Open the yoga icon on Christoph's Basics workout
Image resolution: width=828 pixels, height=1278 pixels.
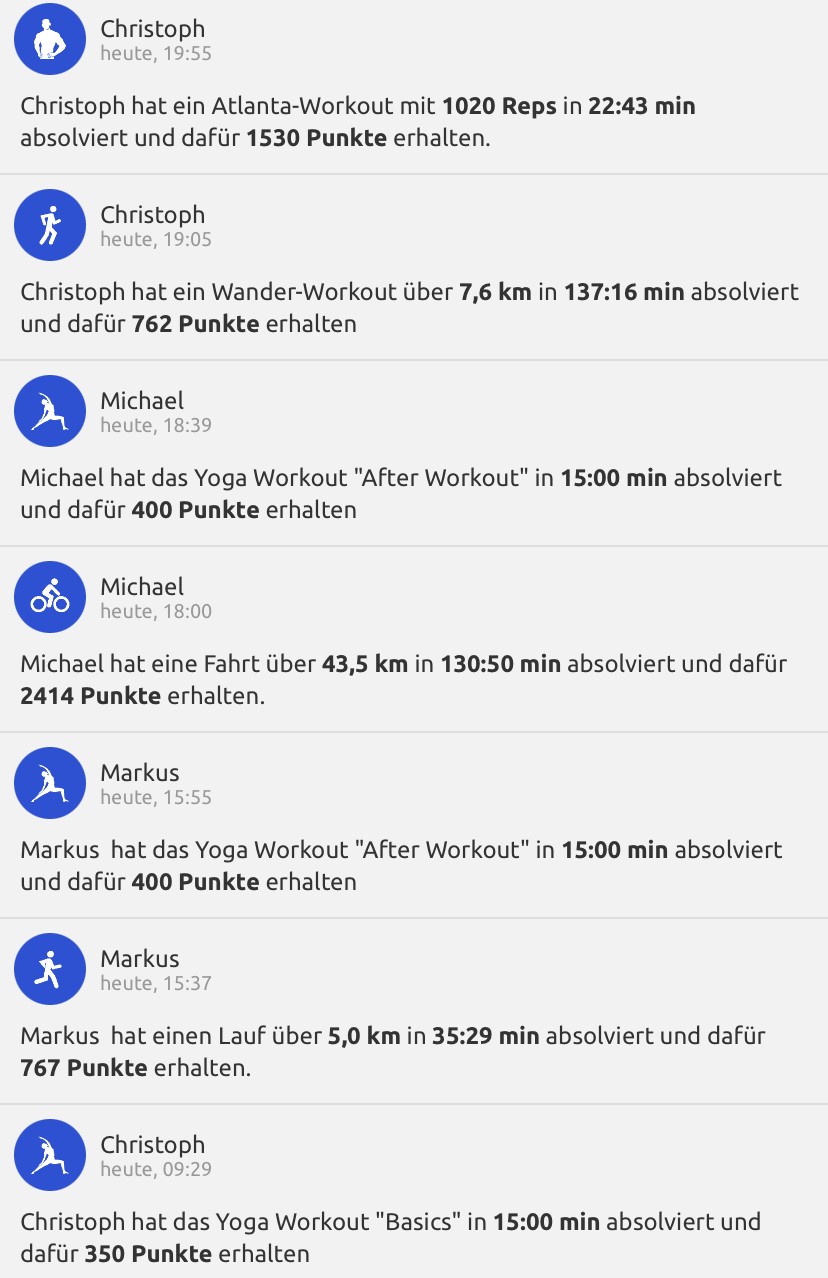tap(49, 1155)
